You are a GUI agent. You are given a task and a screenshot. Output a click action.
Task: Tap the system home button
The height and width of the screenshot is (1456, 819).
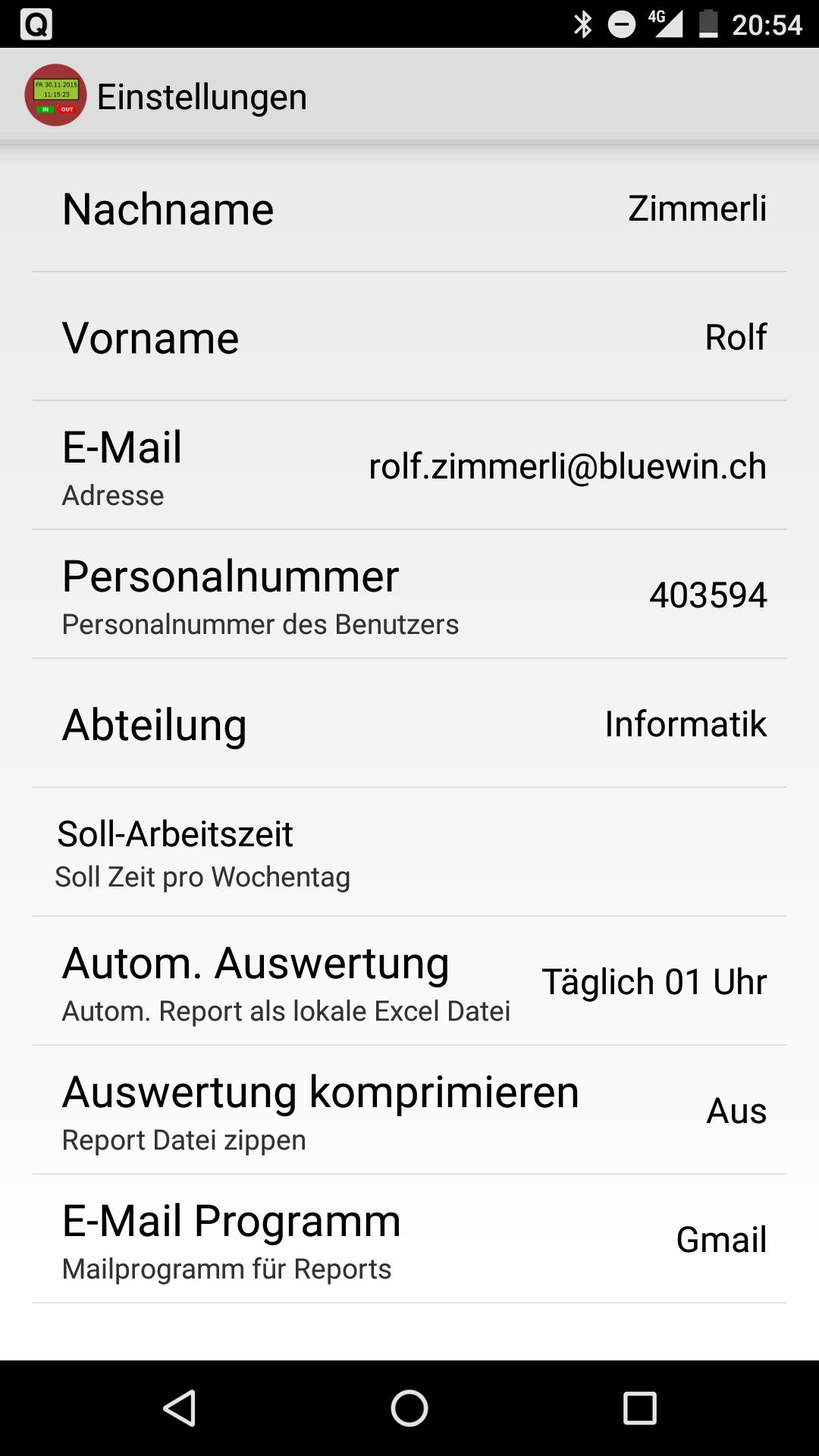pos(409,1408)
